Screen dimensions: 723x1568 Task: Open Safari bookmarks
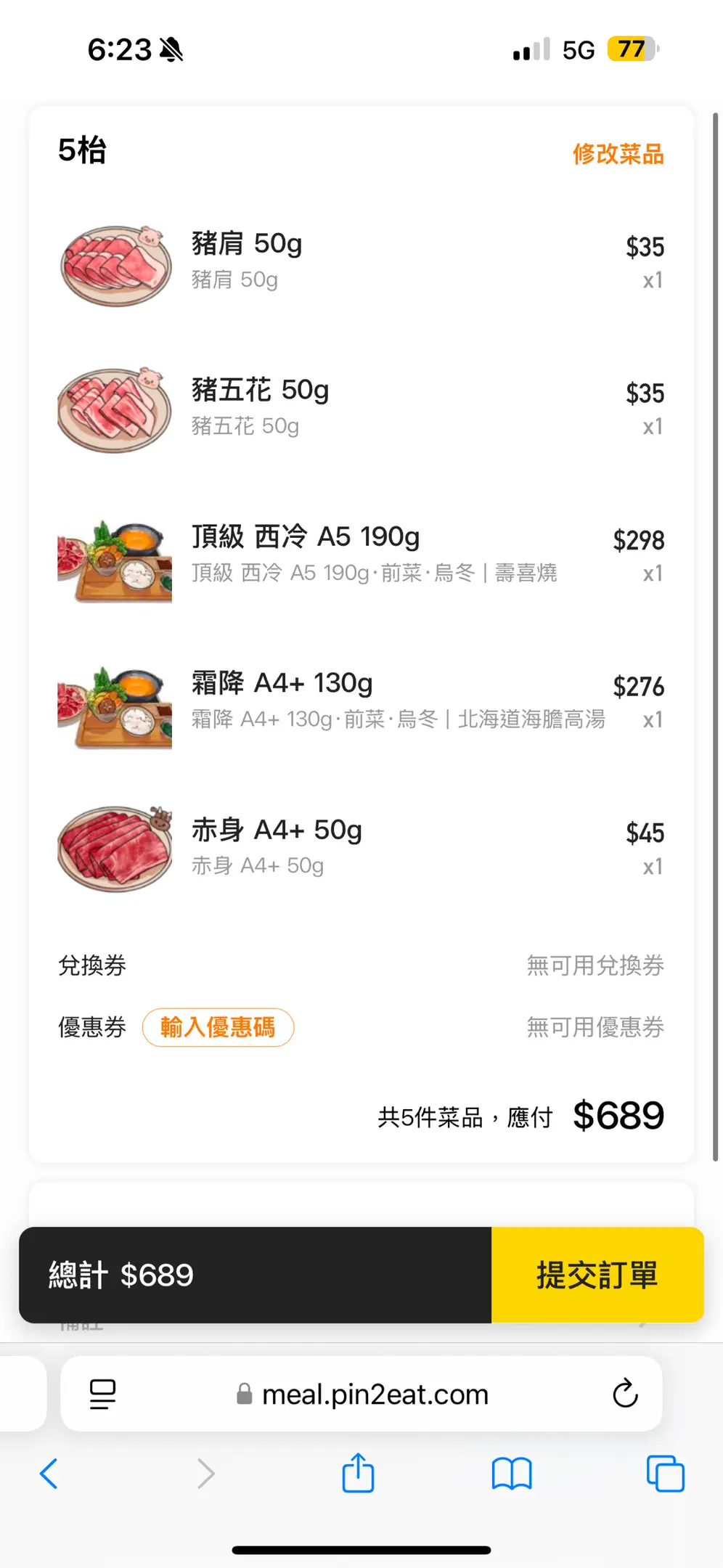pyautogui.click(x=512, y=1474)
